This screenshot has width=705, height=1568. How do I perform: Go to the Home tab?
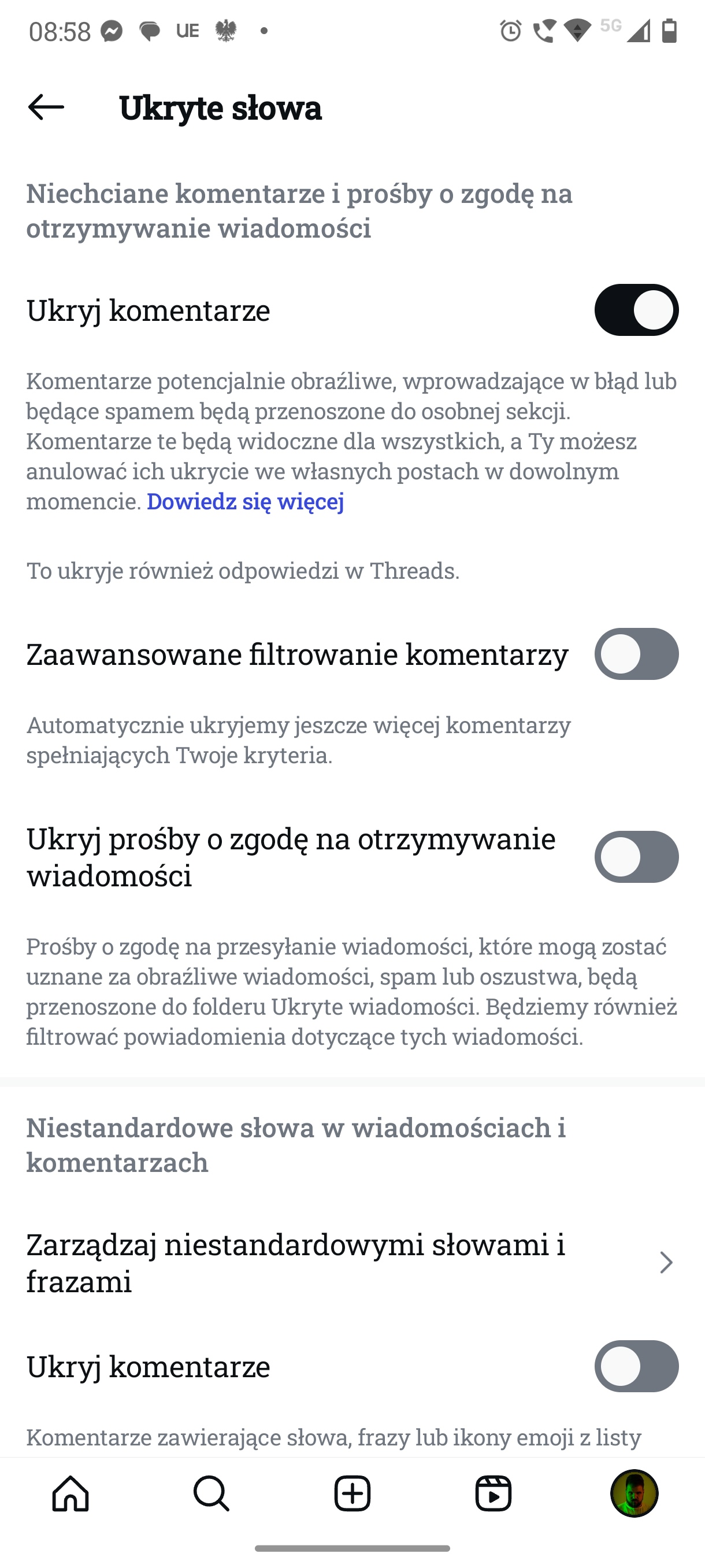click(x=70, y=1493)
